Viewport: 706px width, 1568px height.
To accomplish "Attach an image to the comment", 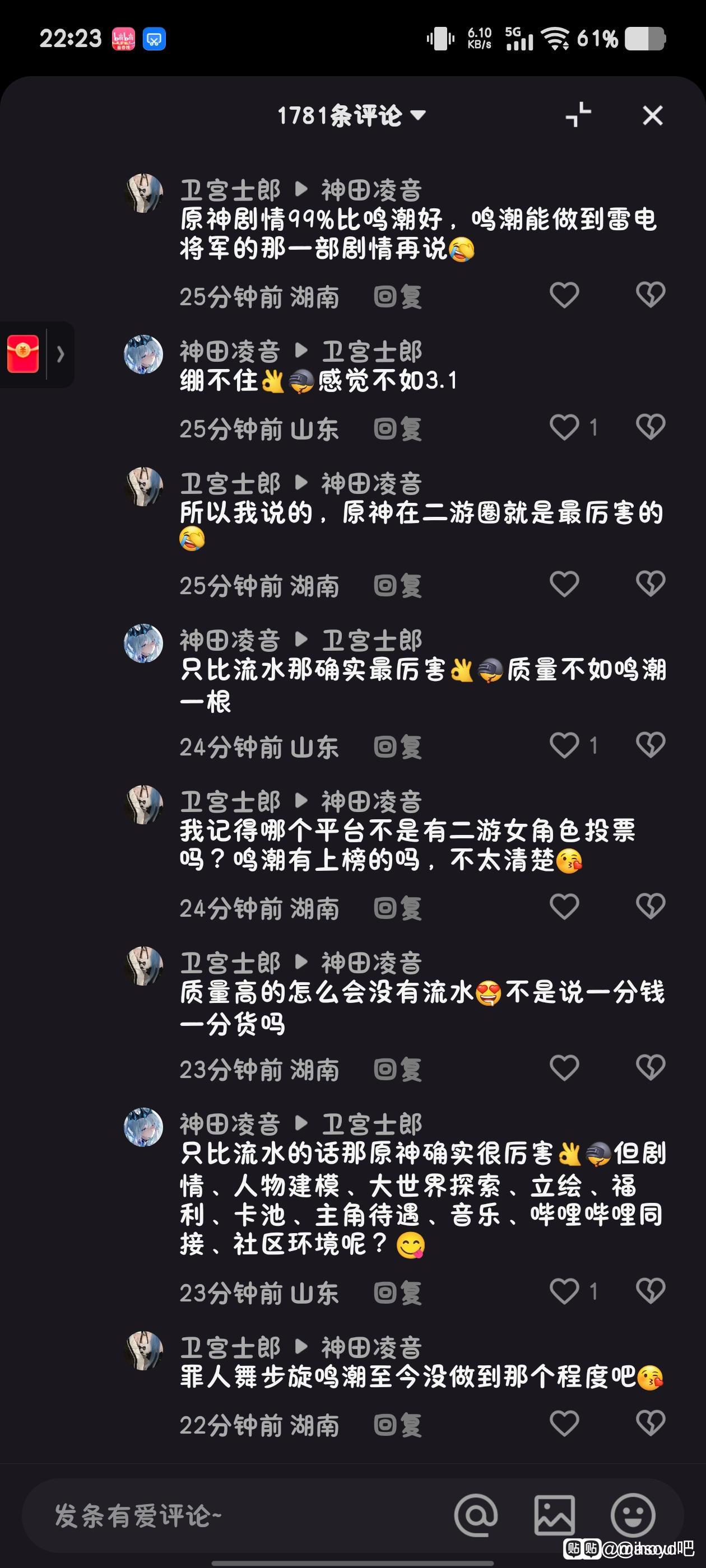I will (554, 1515).
